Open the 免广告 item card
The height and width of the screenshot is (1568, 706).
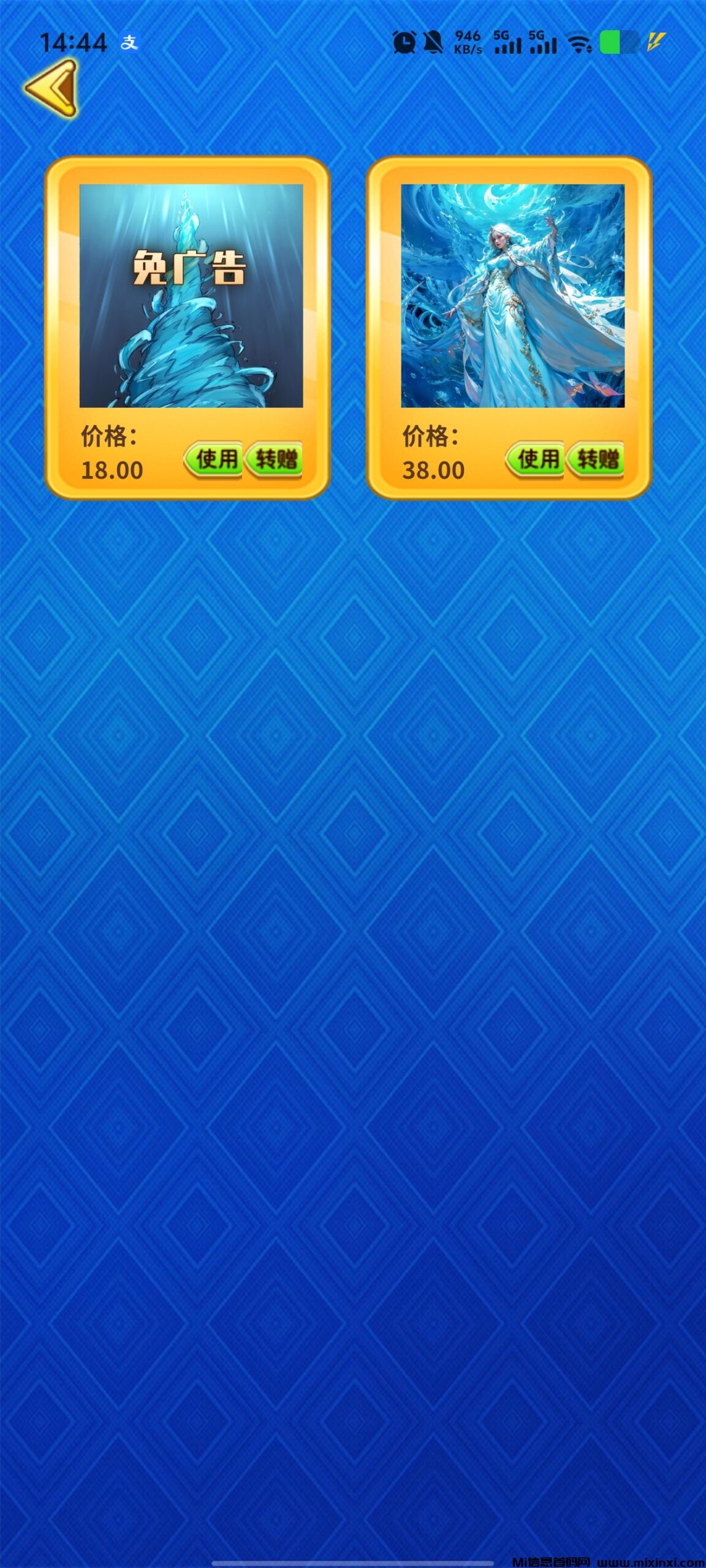[x=191, y=296]
